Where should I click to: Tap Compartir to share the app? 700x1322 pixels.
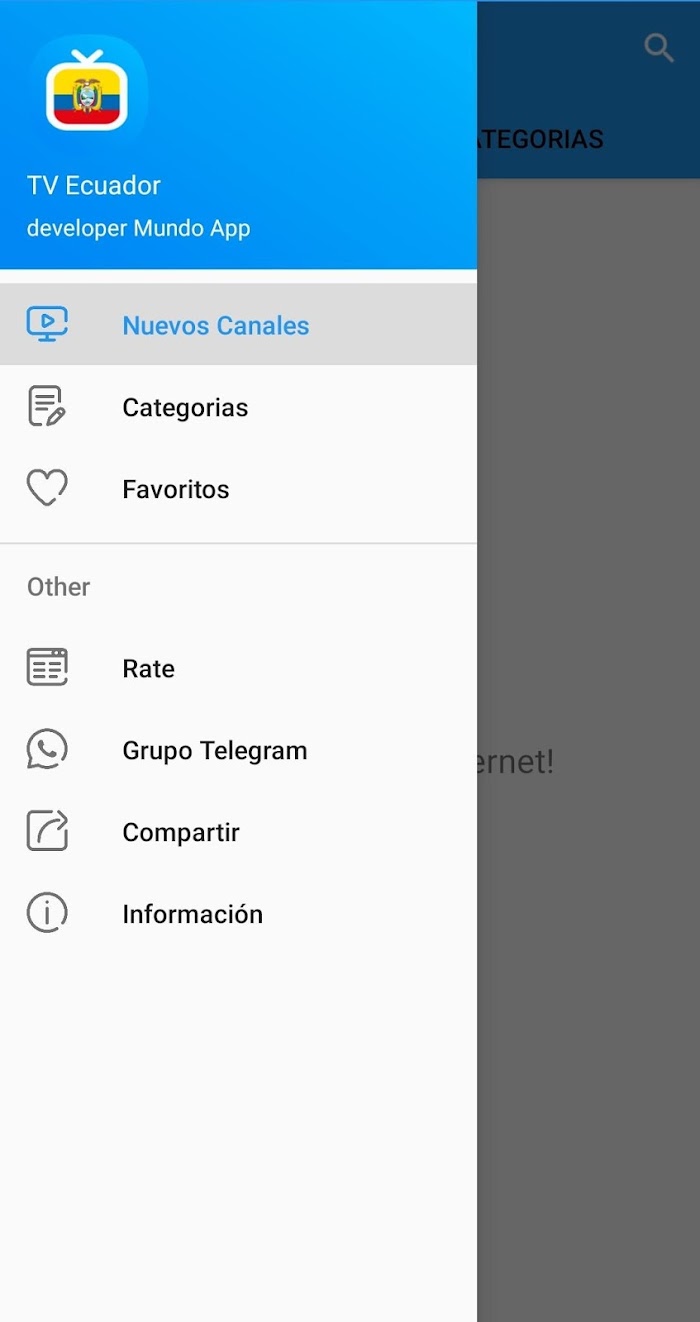click(x=238, y=832)
